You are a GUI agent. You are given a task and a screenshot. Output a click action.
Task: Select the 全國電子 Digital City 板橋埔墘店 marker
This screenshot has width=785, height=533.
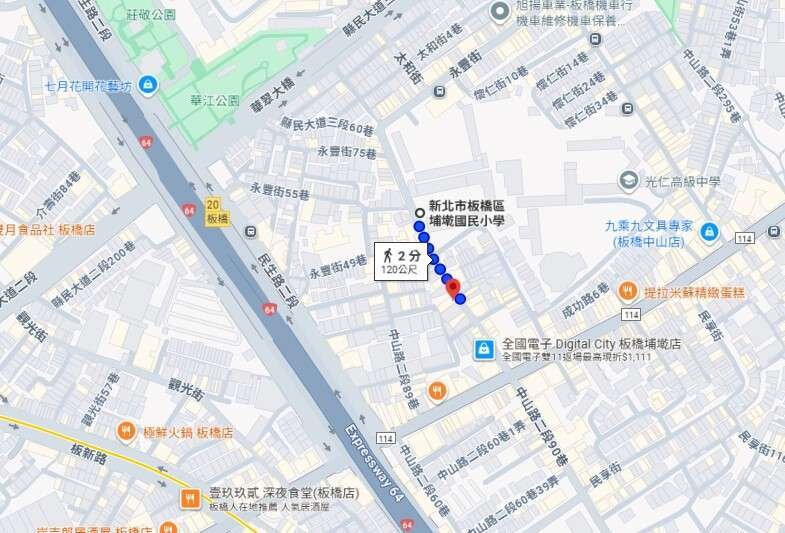coord(484,348)
